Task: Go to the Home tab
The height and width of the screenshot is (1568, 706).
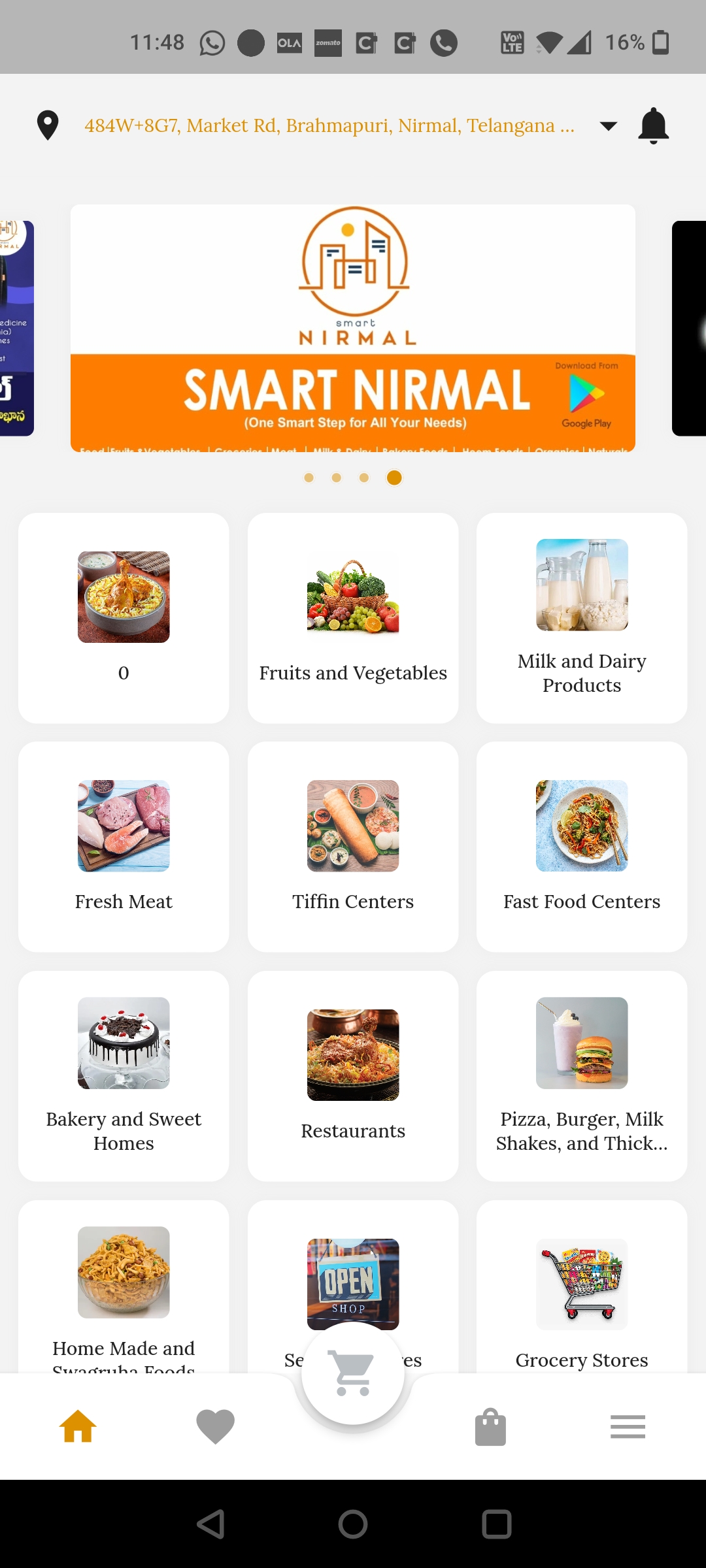Action: pyautogui.click(x=78, y=1426)
